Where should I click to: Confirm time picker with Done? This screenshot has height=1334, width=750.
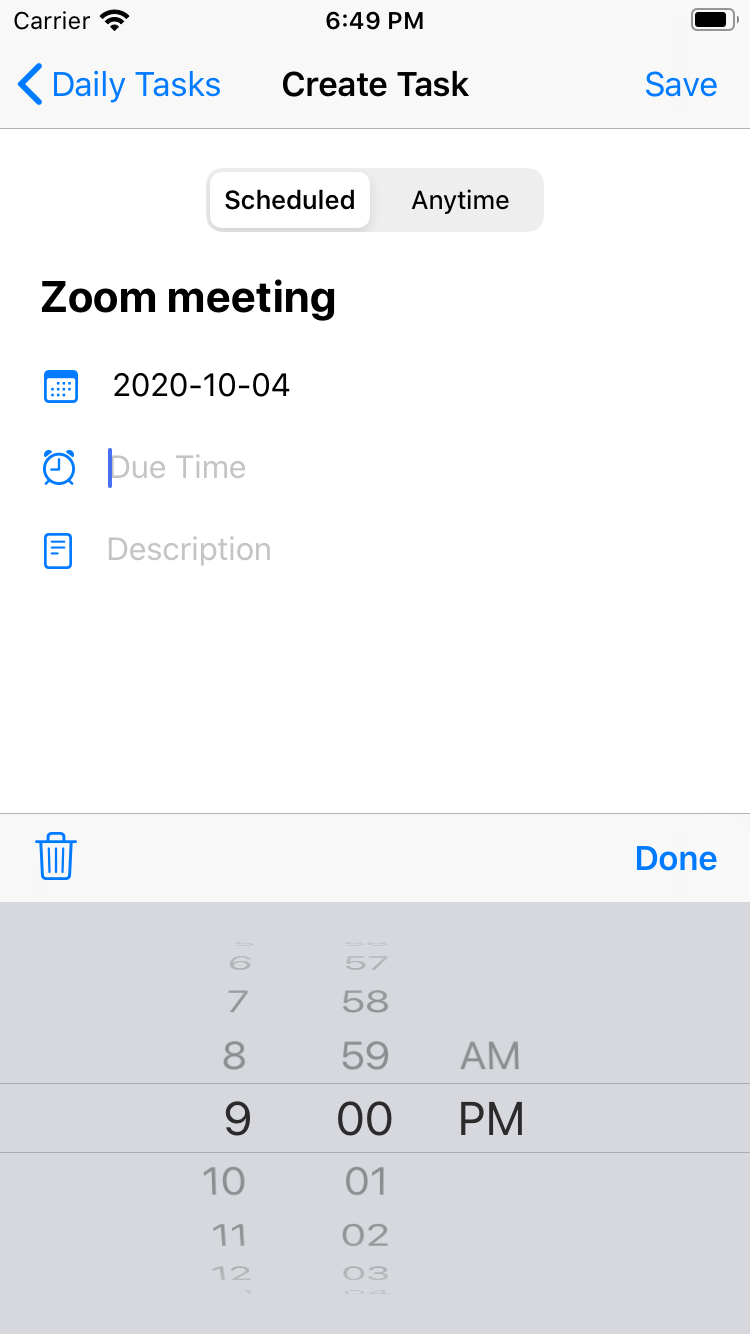click(676, 858)
